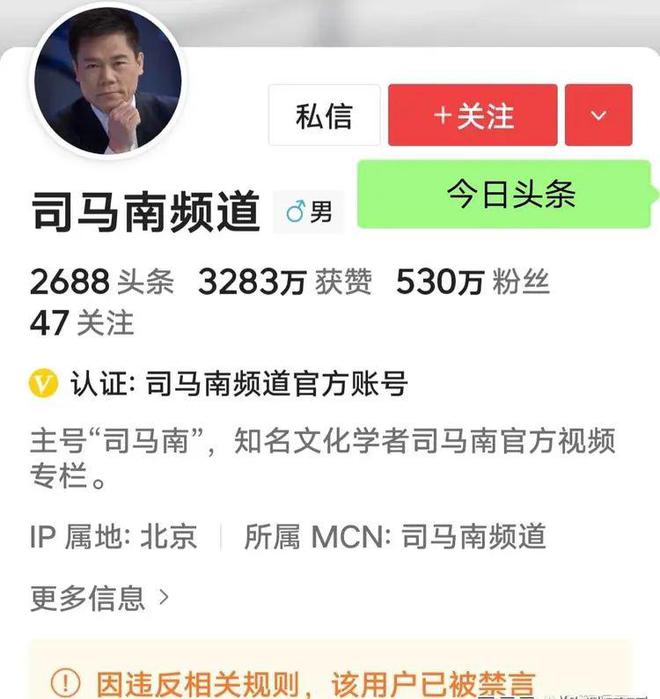This screenshot has width=660, height=699.
Task: Expand 更多信息 for more details
Action: pyautogui.click(x=100, y=597)
